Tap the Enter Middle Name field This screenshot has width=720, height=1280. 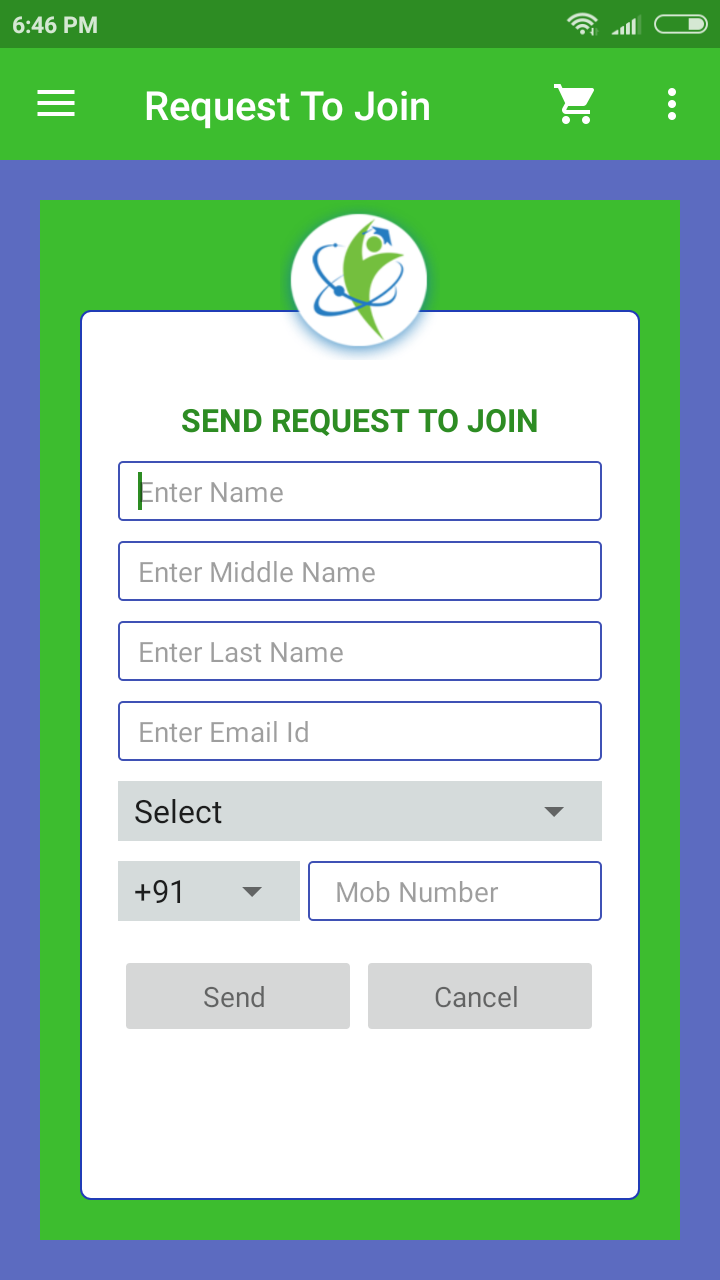coord(360,571)
